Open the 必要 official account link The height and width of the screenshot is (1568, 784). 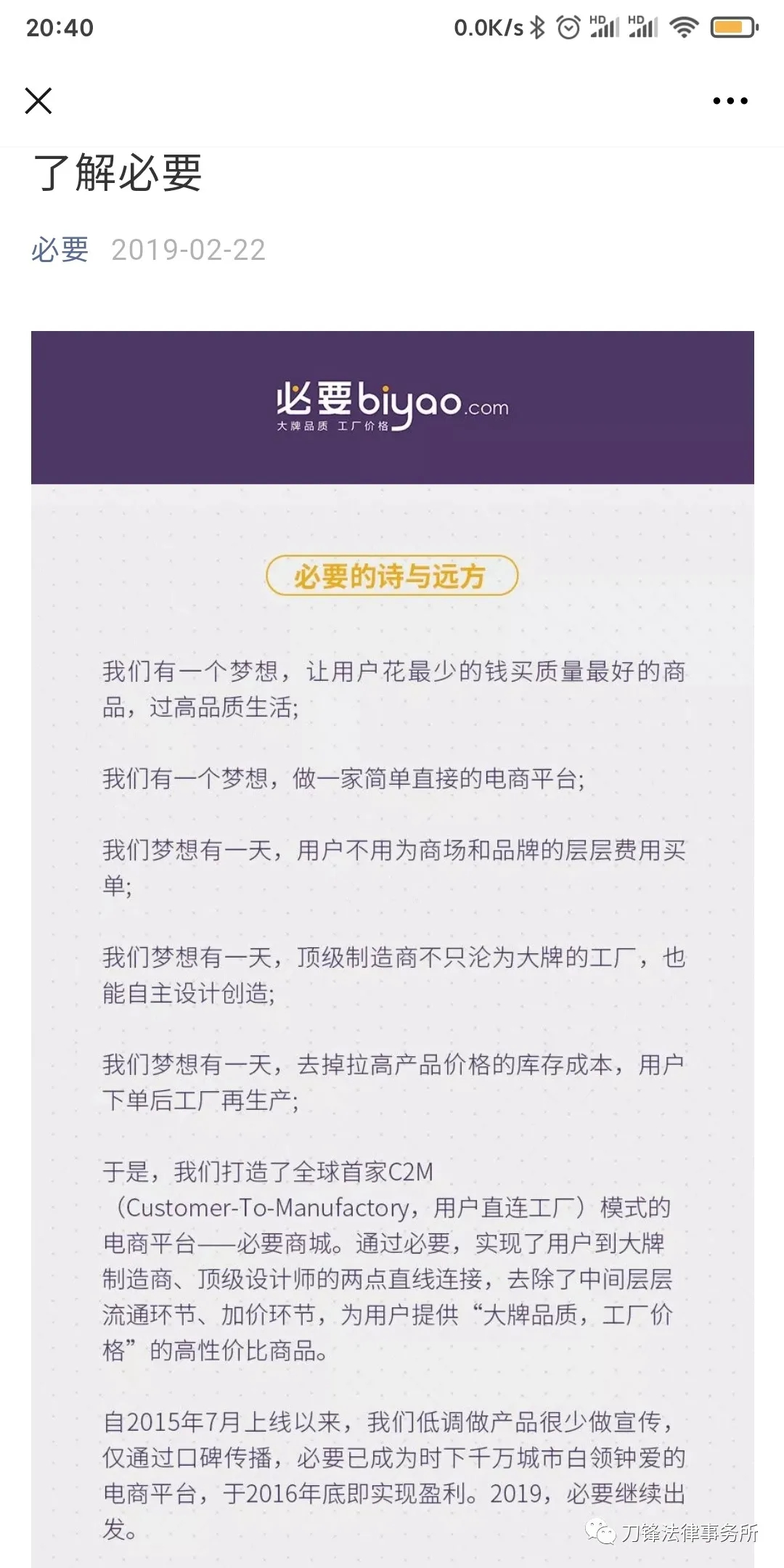pyautogui.click(x=60, y=250)
